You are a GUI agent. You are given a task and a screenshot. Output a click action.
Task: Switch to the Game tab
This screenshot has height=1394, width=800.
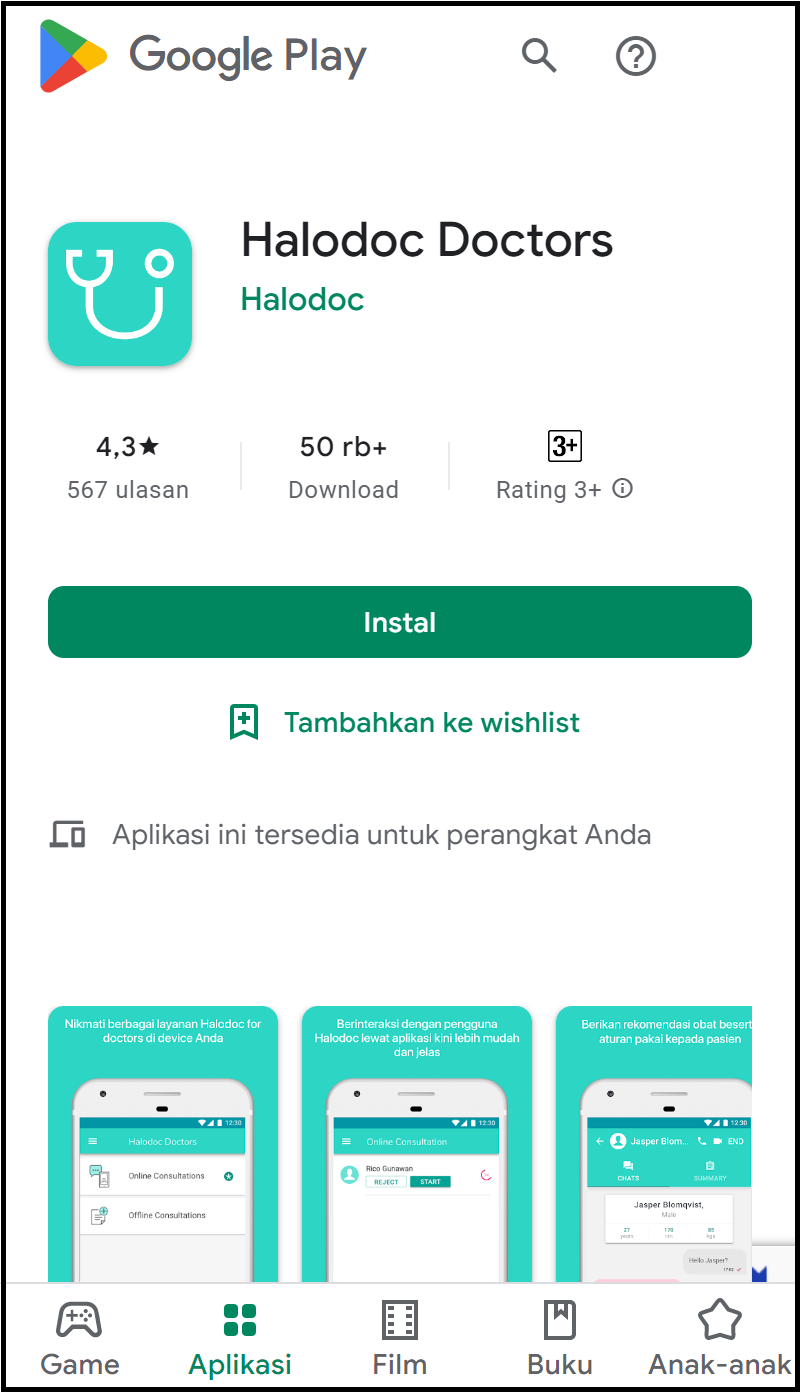click(79, 1335)
